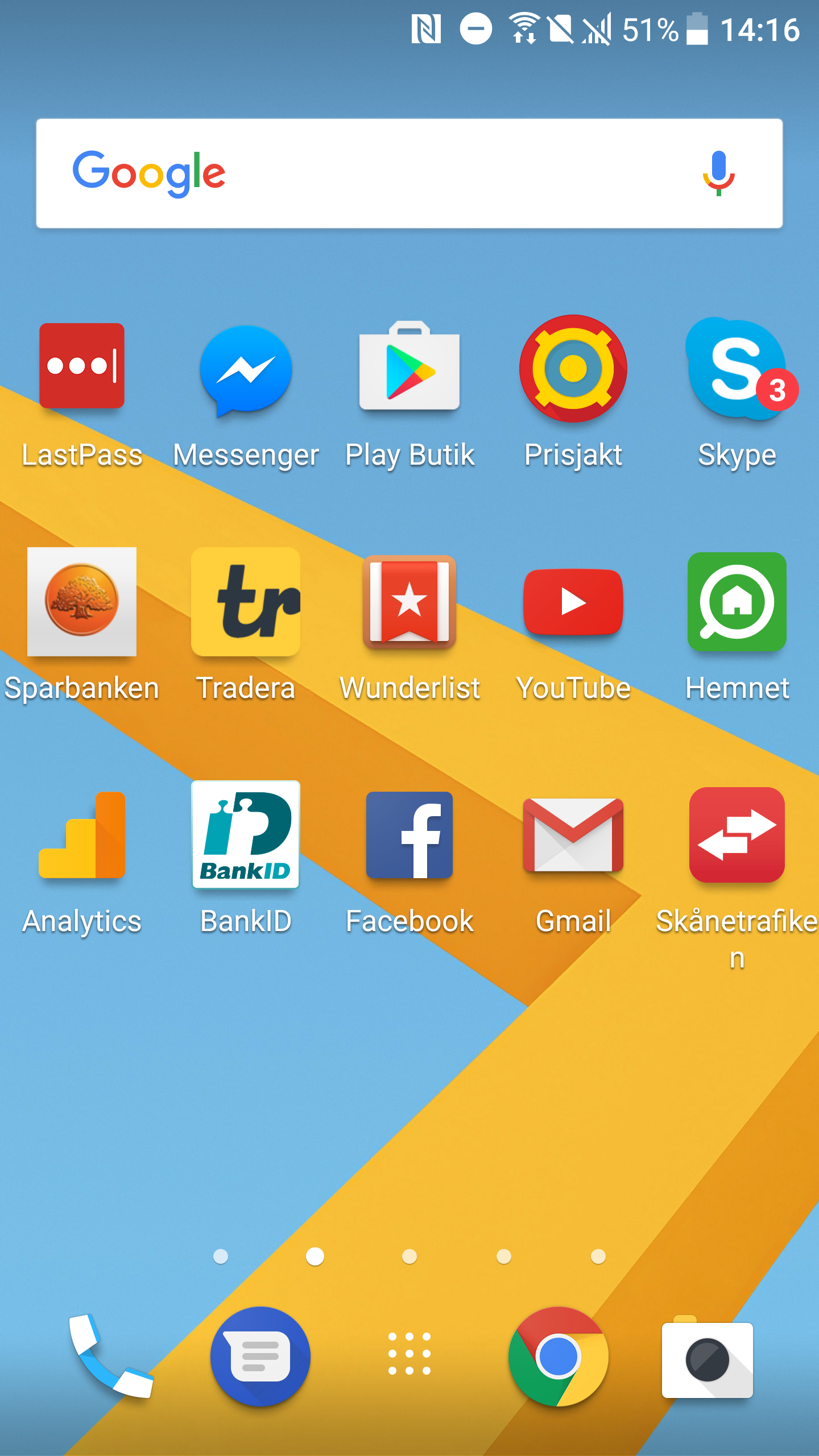Image resolution: width=819 pixels, height=1456 pixels.
Task: Launch the Sparbanken banking app
Action: 82,602
